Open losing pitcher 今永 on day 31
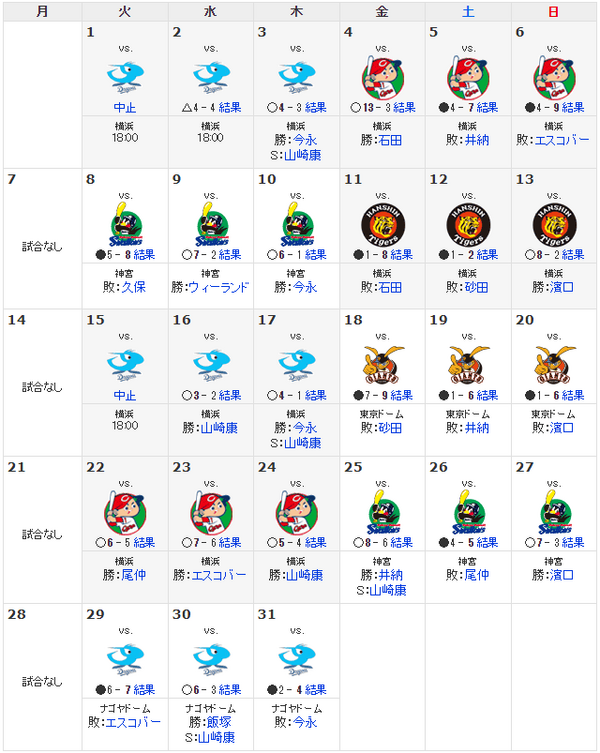The image size is (600, 753). click(305, 722)
